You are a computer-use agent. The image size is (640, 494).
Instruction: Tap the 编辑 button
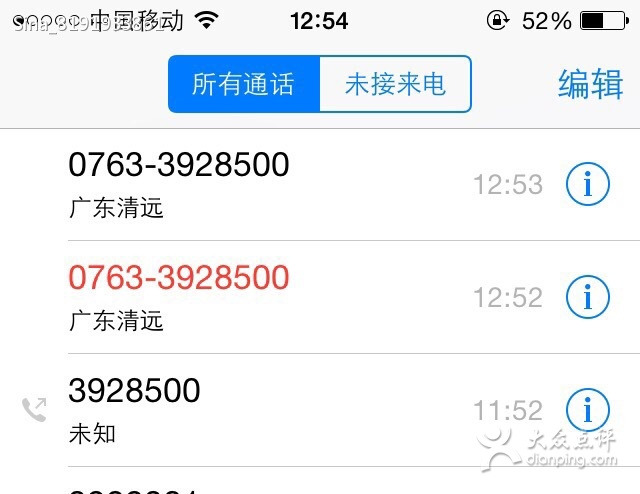[590, 85]
